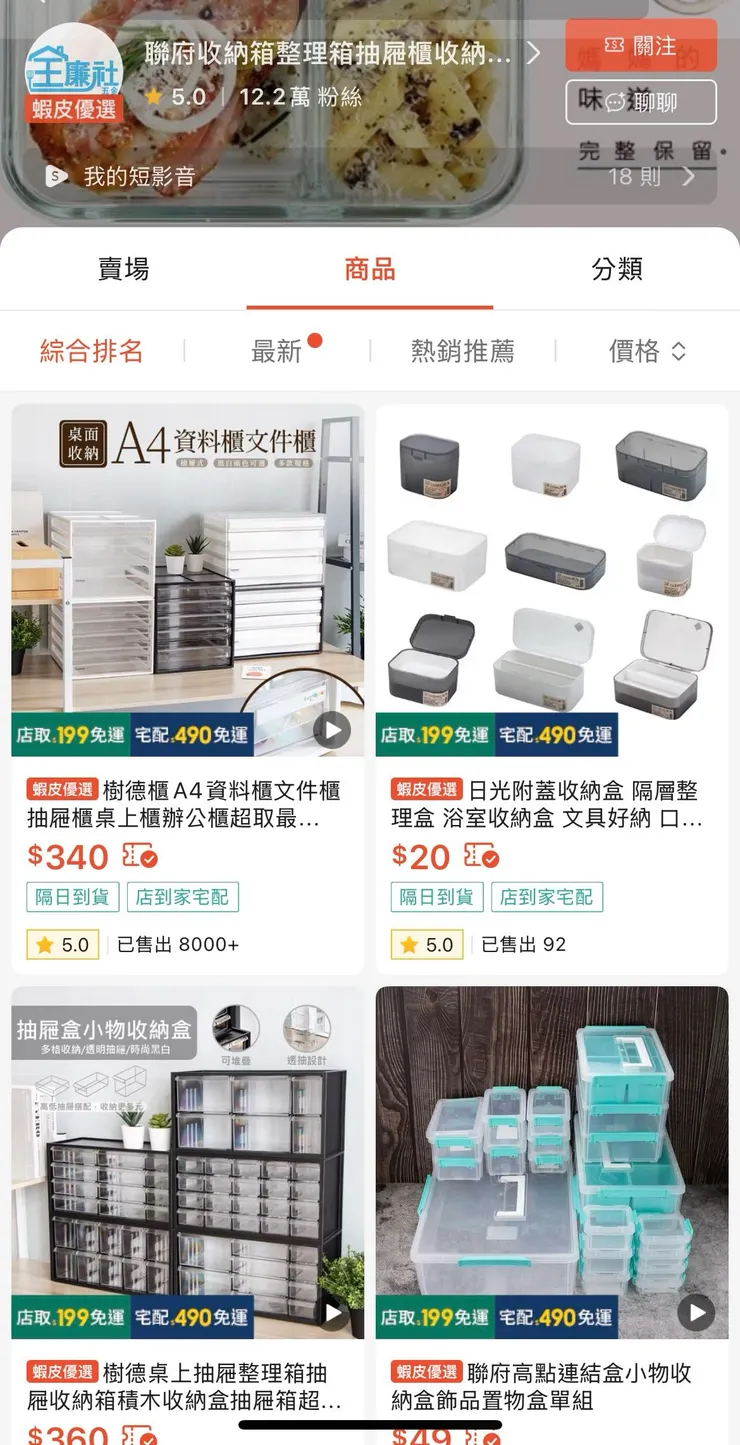Screen dimensions: 740x1445
Task: Expand the shop name next to the avatar
Action: [533, 54]
